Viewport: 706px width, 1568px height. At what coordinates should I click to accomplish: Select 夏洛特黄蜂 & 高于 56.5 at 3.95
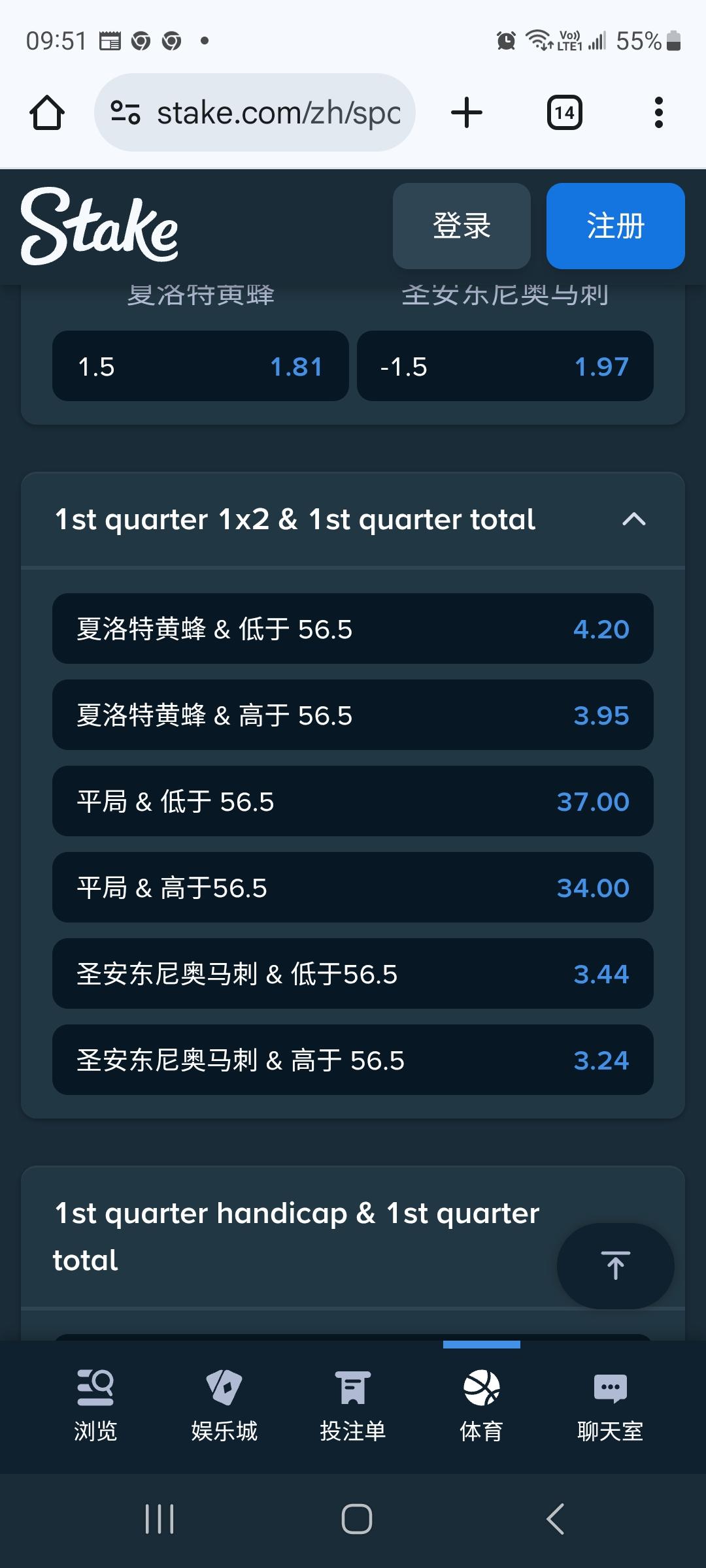coord(352,715)
